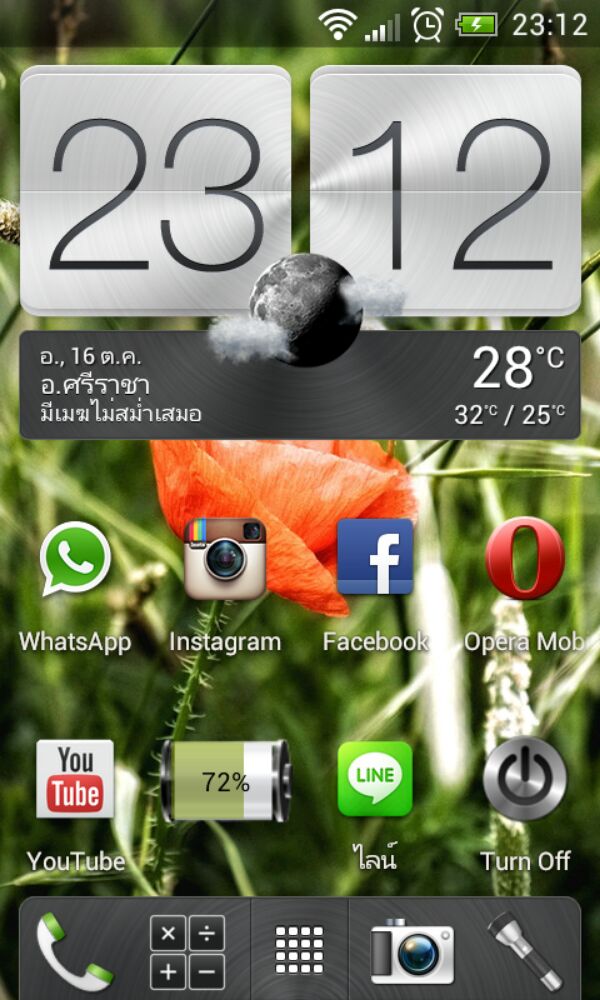Turn on the flashlight shortcut
Image resolution: width=600 pixels, height=1000 pixels.
(524, 950)
